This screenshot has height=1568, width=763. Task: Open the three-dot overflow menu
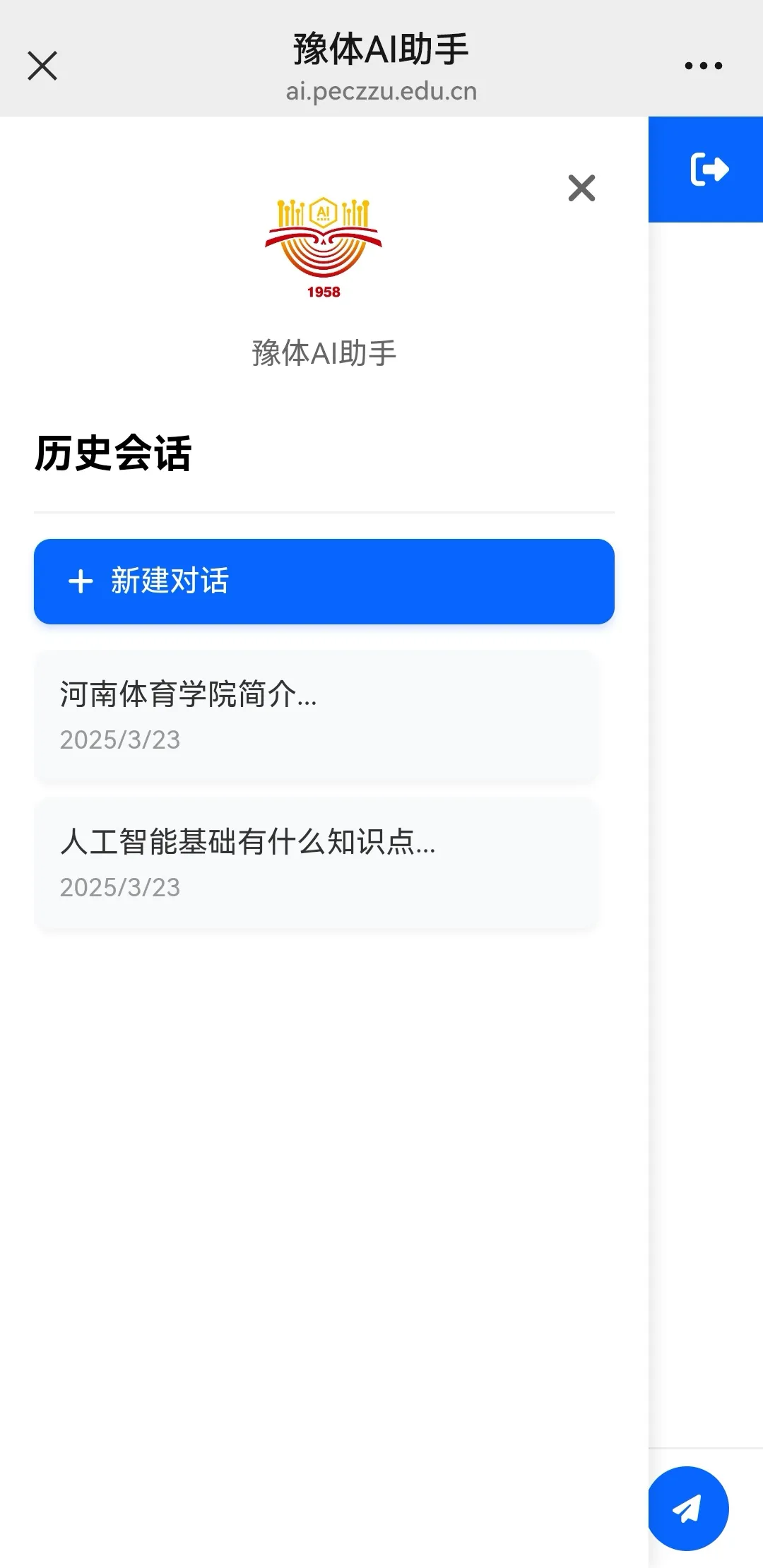703,66
